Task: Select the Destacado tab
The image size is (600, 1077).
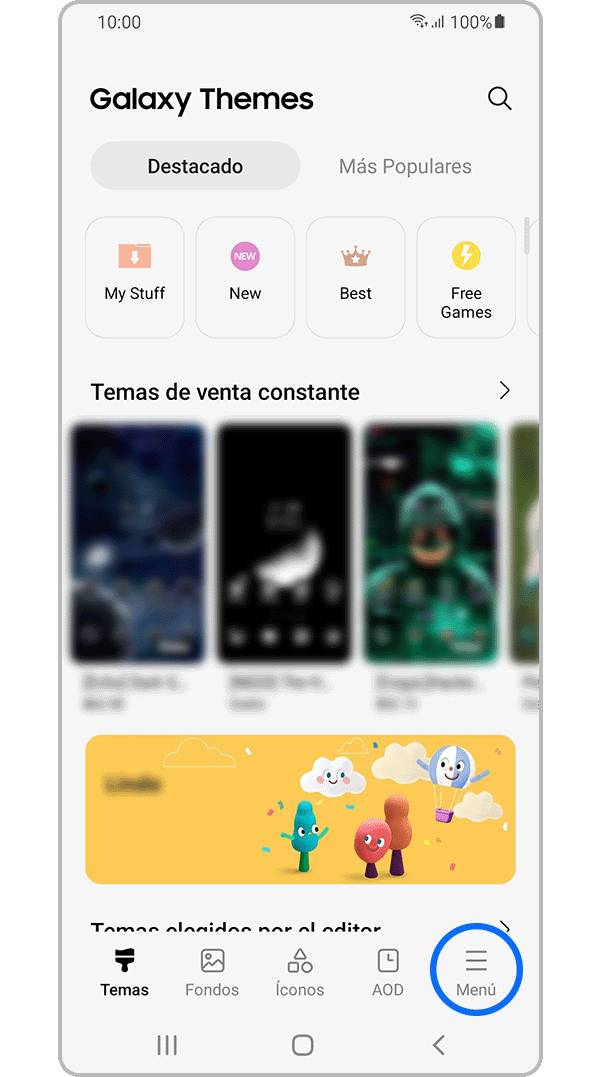Action: coord(195,167)
